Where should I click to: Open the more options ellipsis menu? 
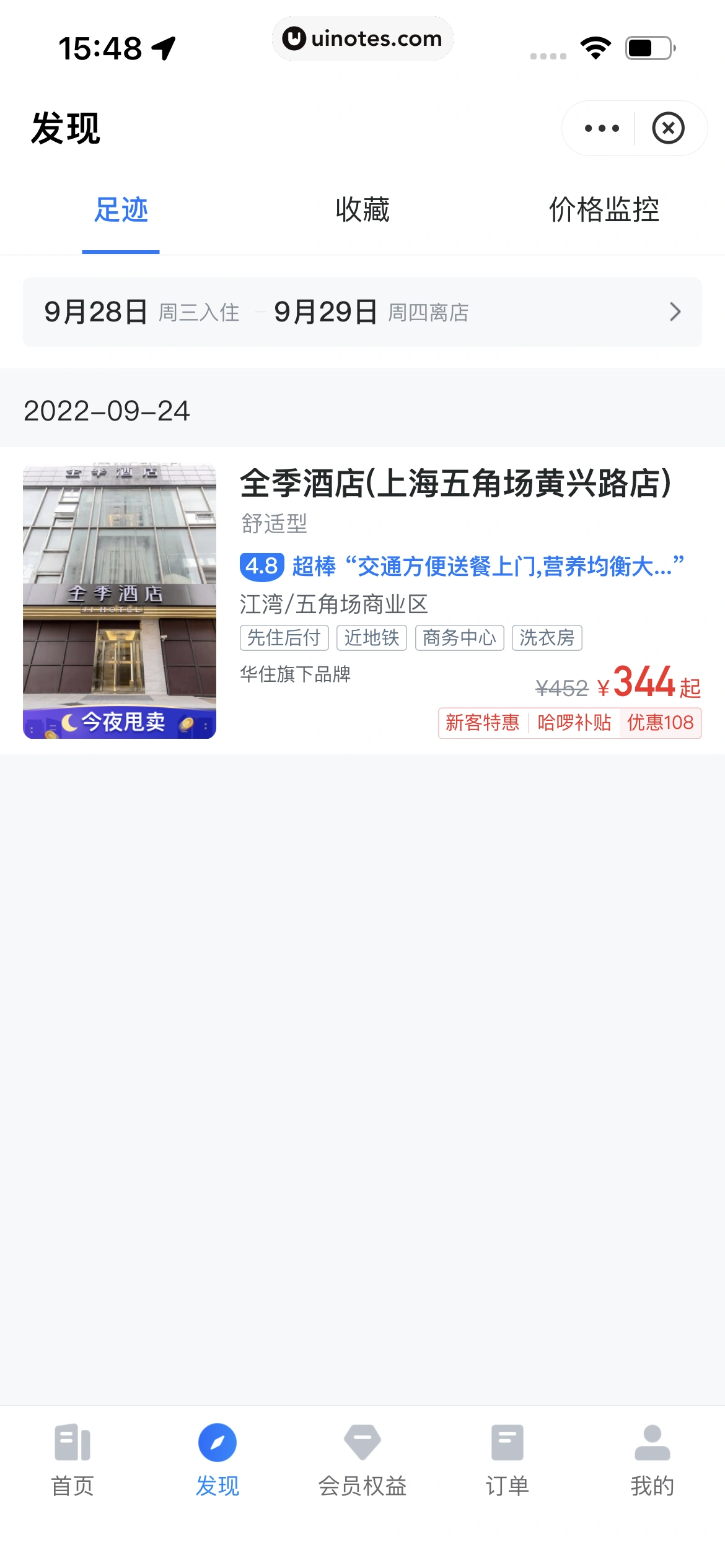point(600,128)
